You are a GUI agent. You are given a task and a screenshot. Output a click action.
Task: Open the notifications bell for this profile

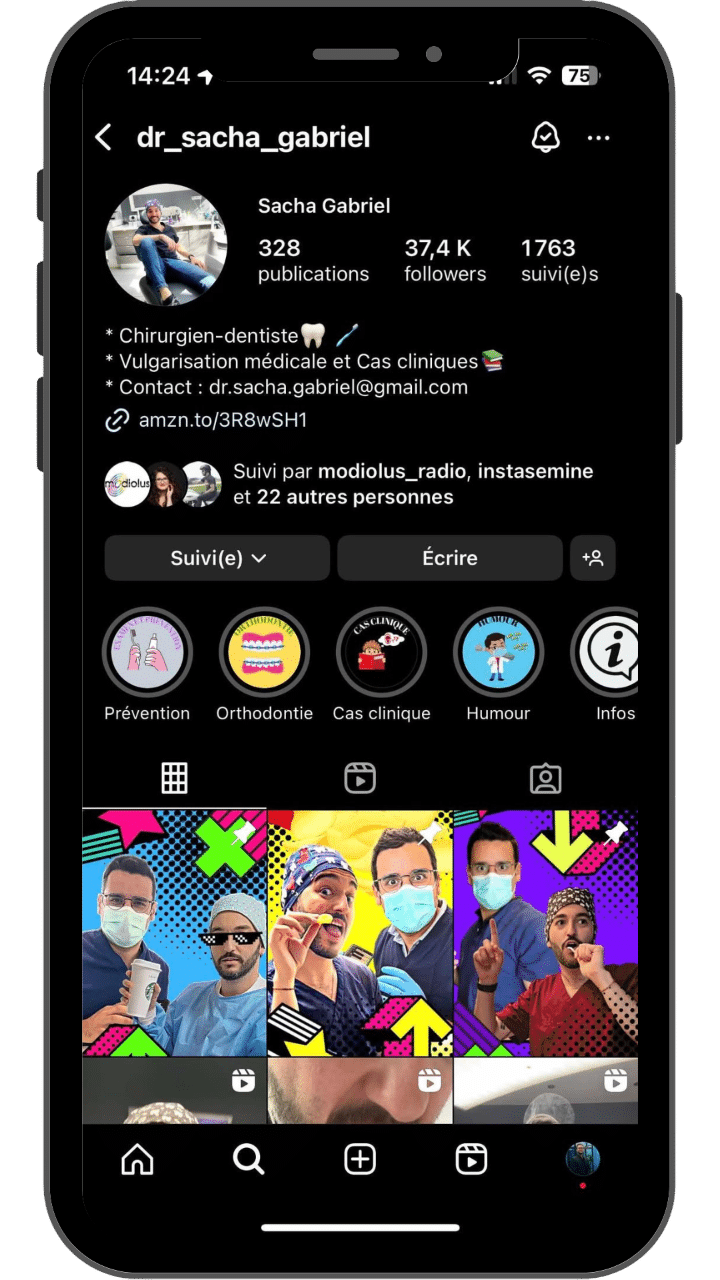click(545, 137)
